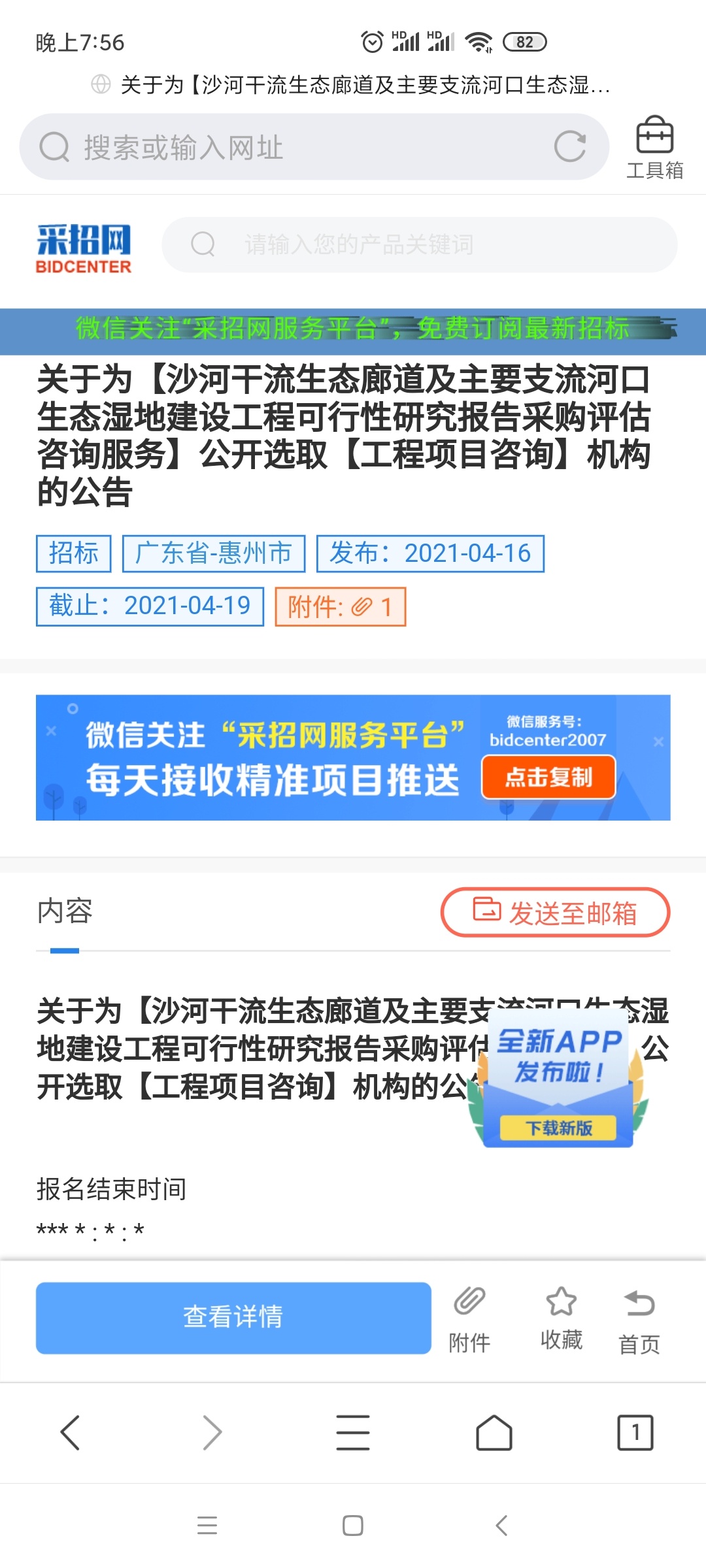Viewport: 706px width, 1568px height.
Task: Open the browser menu
Action: pos(353,1432)
